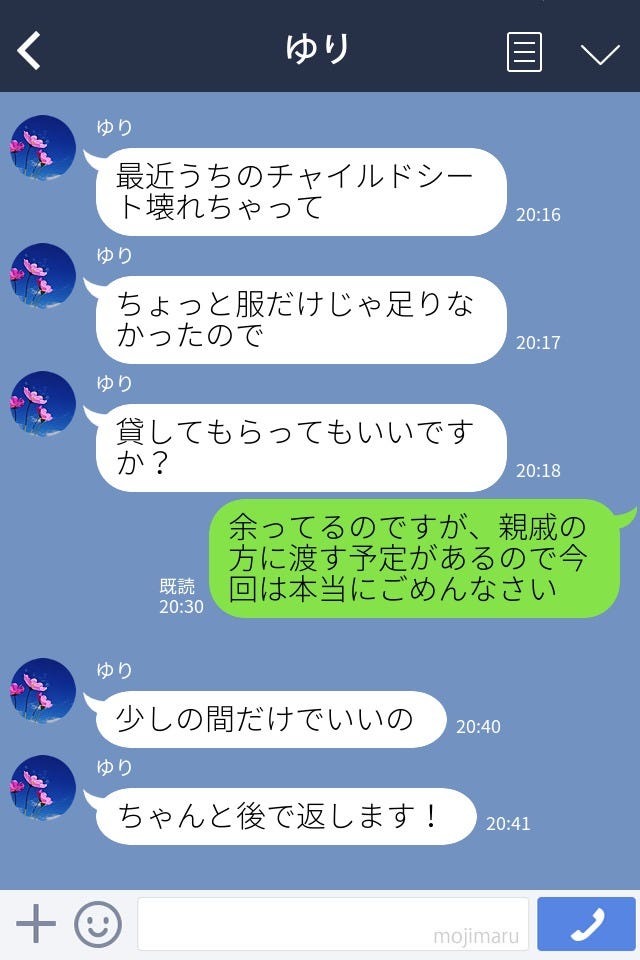Screen dimensions: 640x960
Task: Expand the chat options chevron
Action: tap(600, 54)
